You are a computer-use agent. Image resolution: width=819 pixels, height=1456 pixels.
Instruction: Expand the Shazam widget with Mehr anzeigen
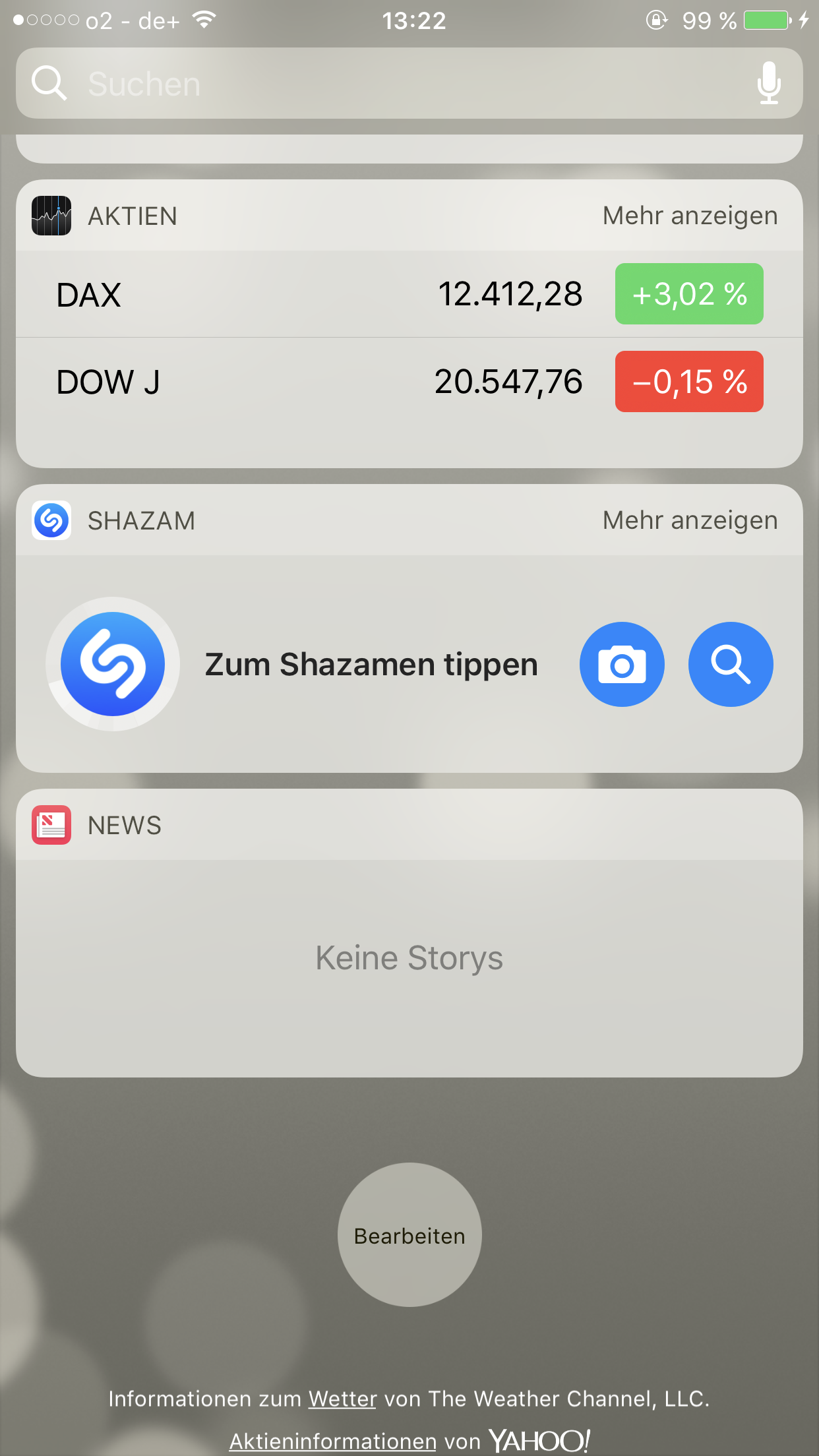point(690,520)
